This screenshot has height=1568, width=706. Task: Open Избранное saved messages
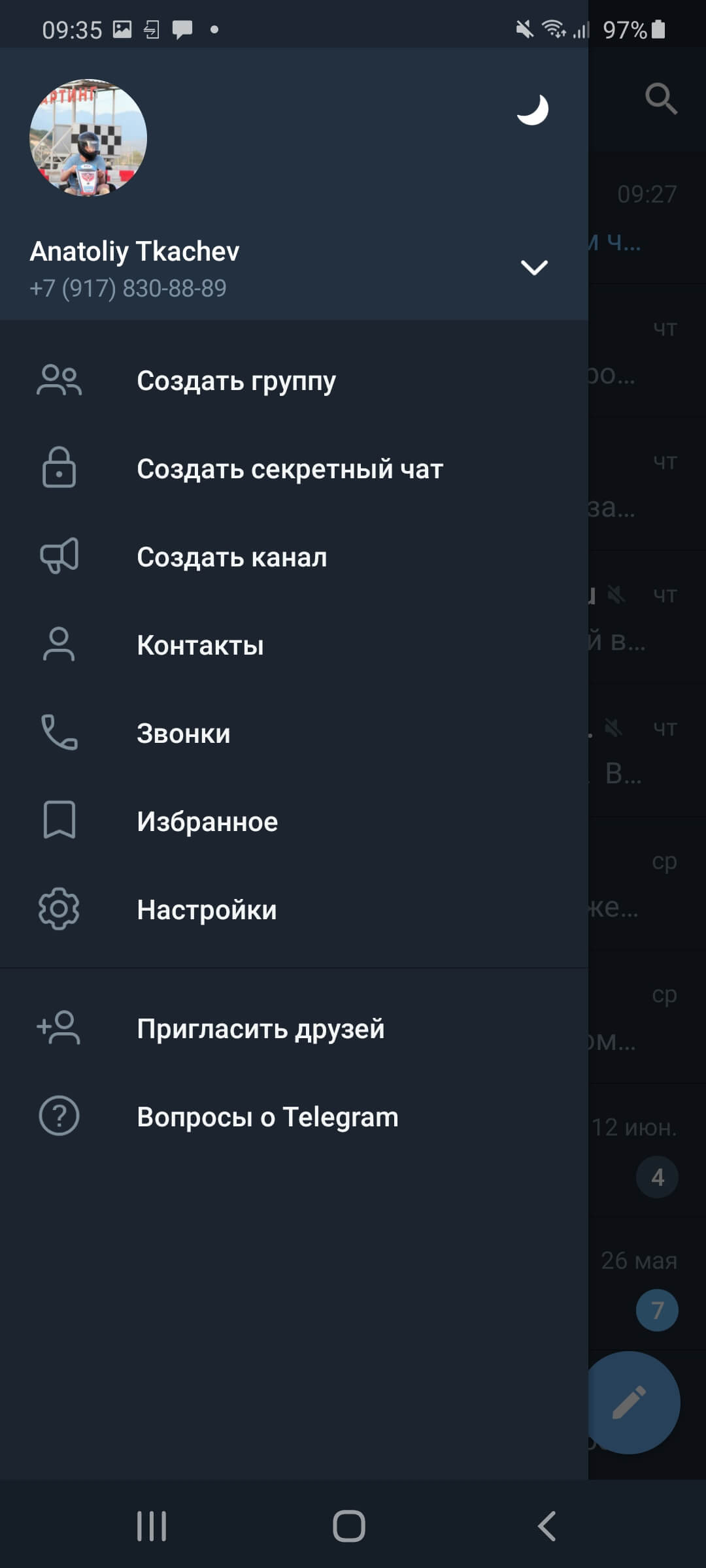pos(207,822)
